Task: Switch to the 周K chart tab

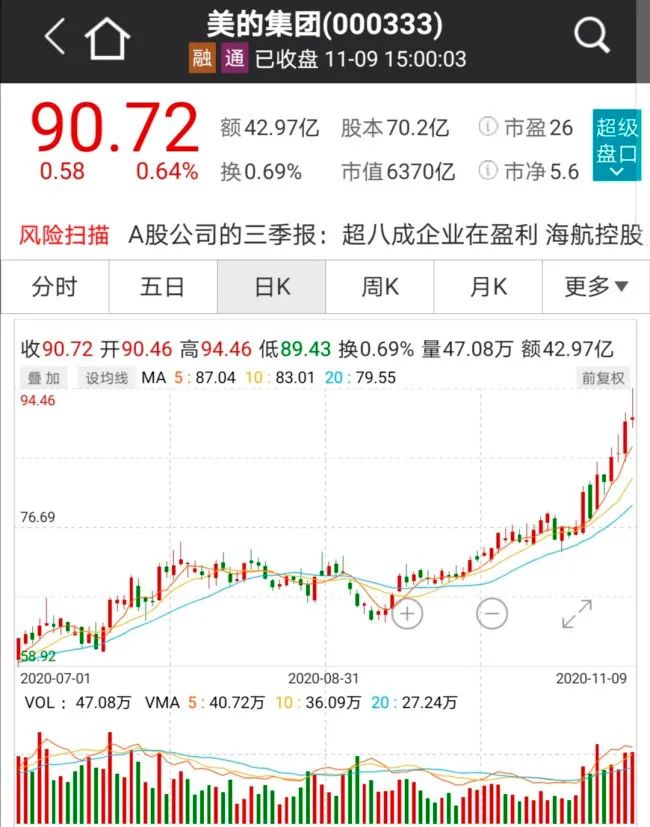Action: [x=380, y=287]
